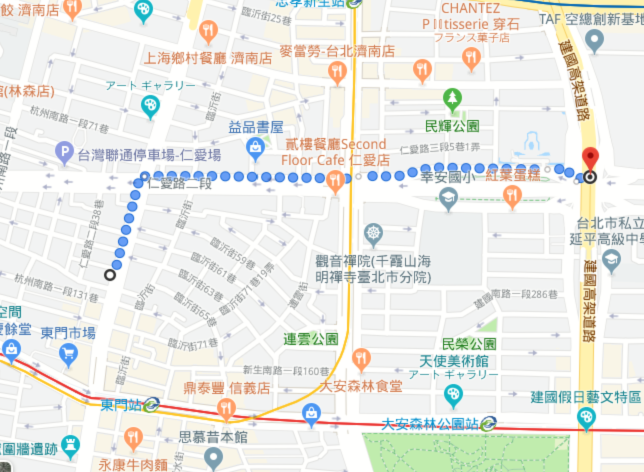Select 台灣聯通停車場-仁愛場 parking marker
The height and width of the screenshot is (472, 644).
click(65, 153)
